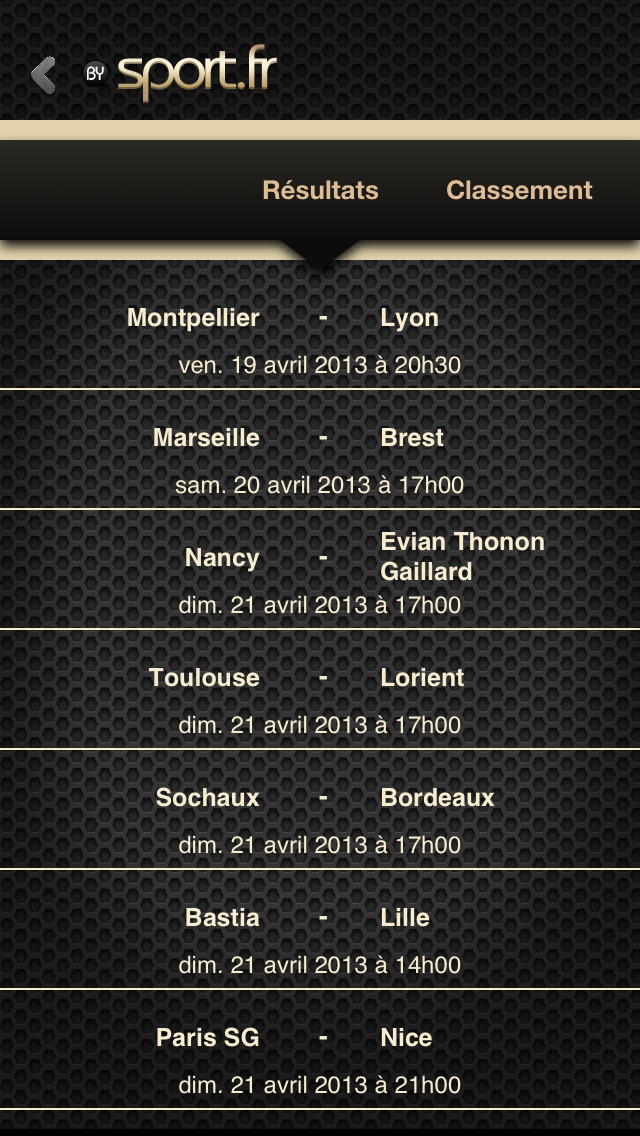The height and width of the screenshot is (1136, 640).
Task: Open the Sochaux - Bordeaux match
Action: point(320,809)
